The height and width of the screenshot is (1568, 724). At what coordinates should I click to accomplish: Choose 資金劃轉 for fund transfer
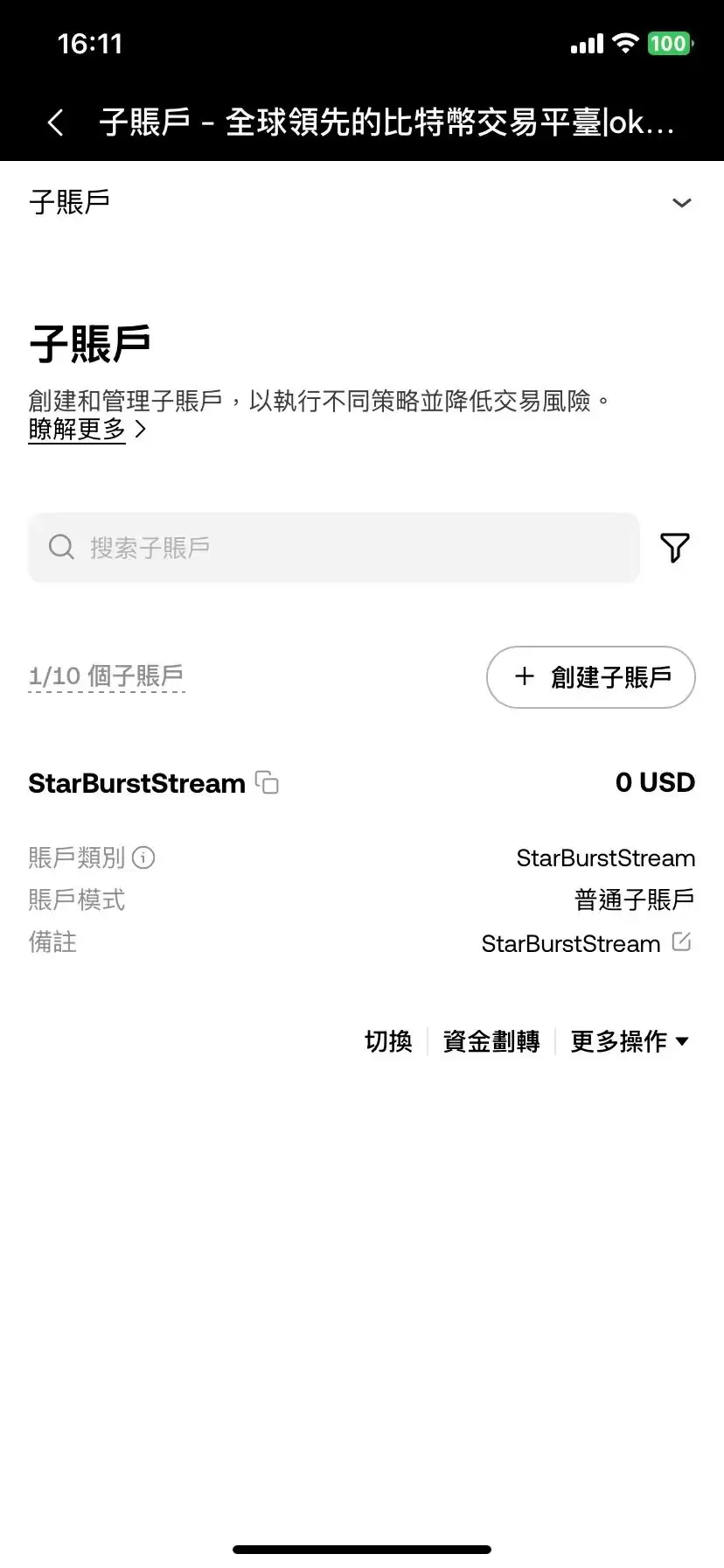tap(491, 1040)
